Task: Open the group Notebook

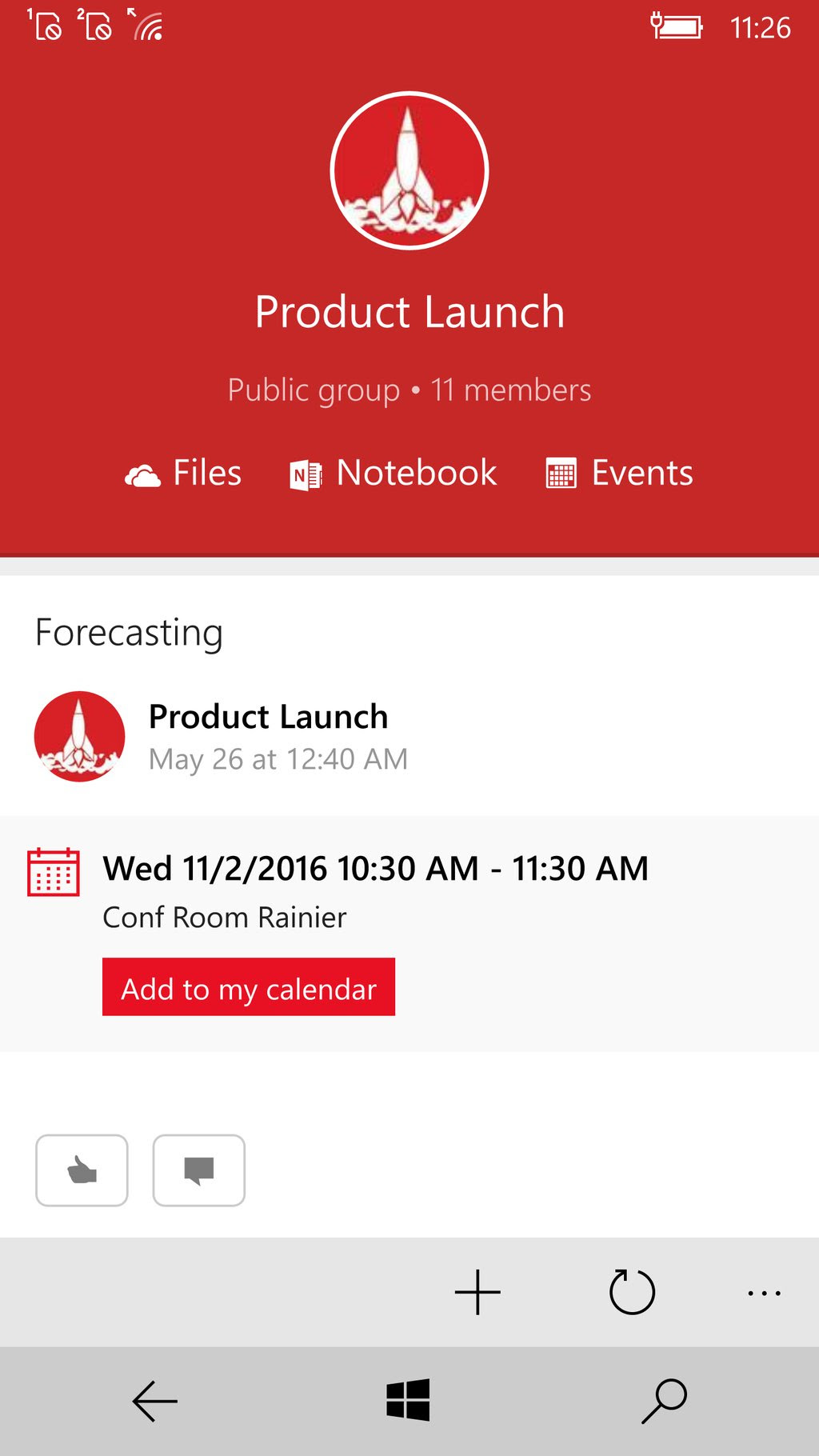Action: pyautogui.click(x=393, y=473)
